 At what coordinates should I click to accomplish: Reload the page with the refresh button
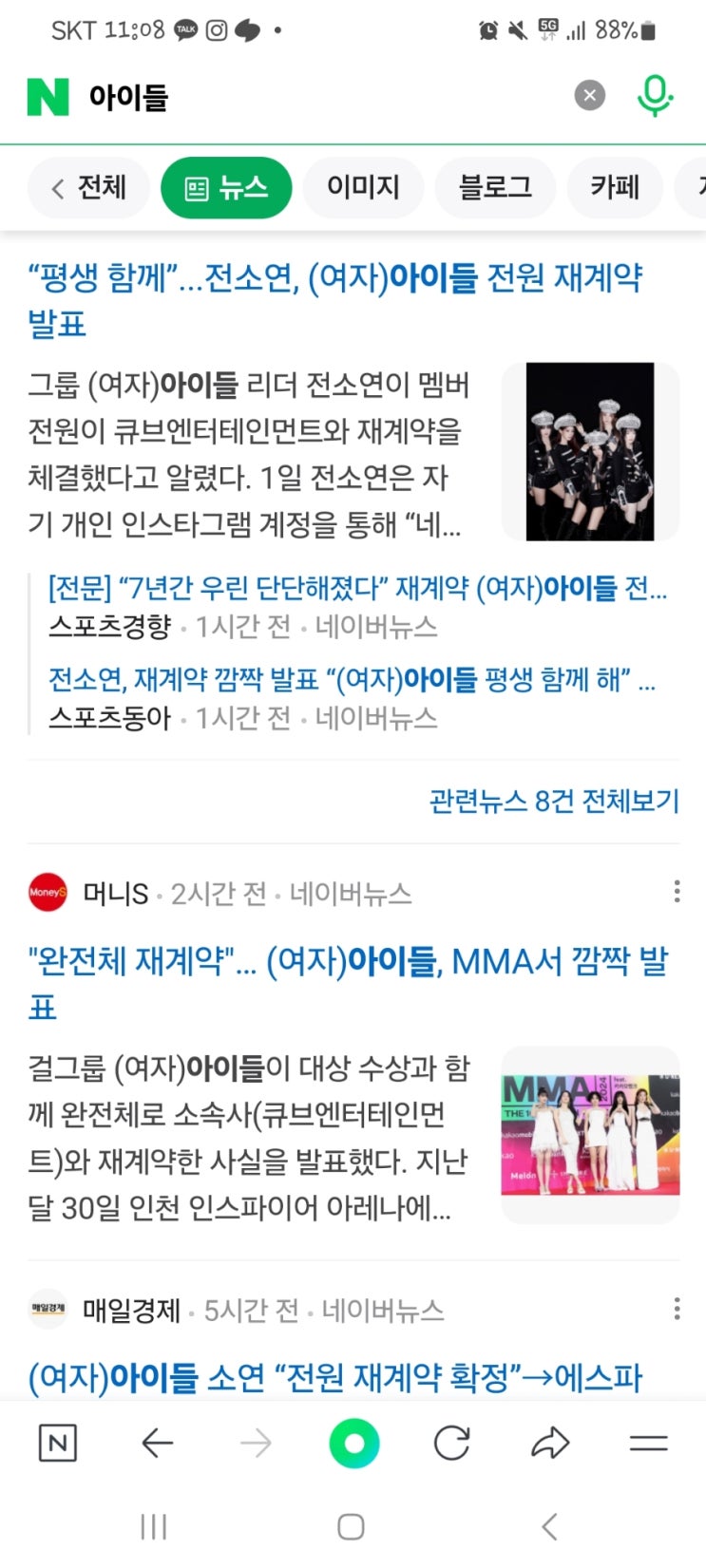tap(452, 1444)
